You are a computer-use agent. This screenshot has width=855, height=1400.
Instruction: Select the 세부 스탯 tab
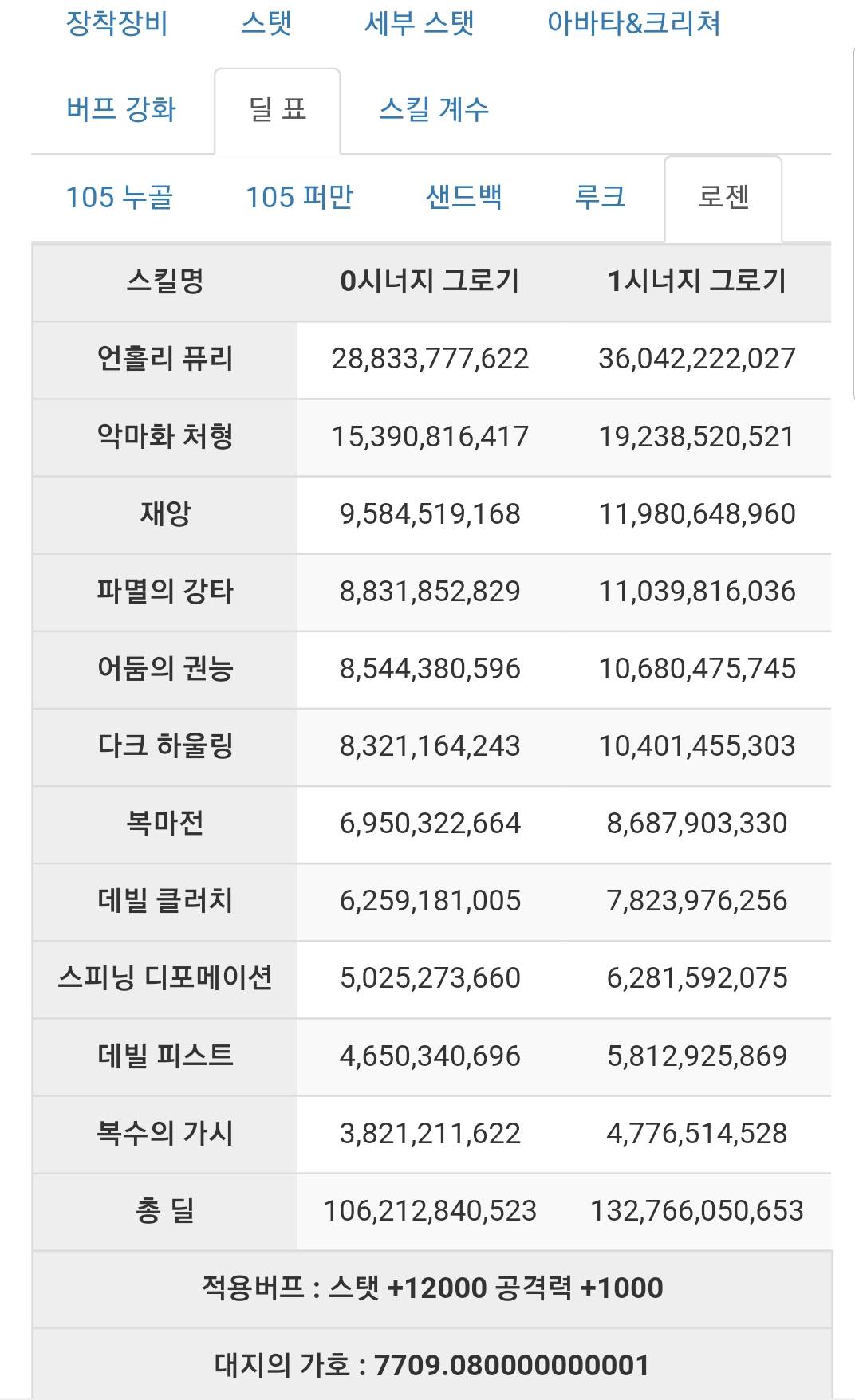419,24
